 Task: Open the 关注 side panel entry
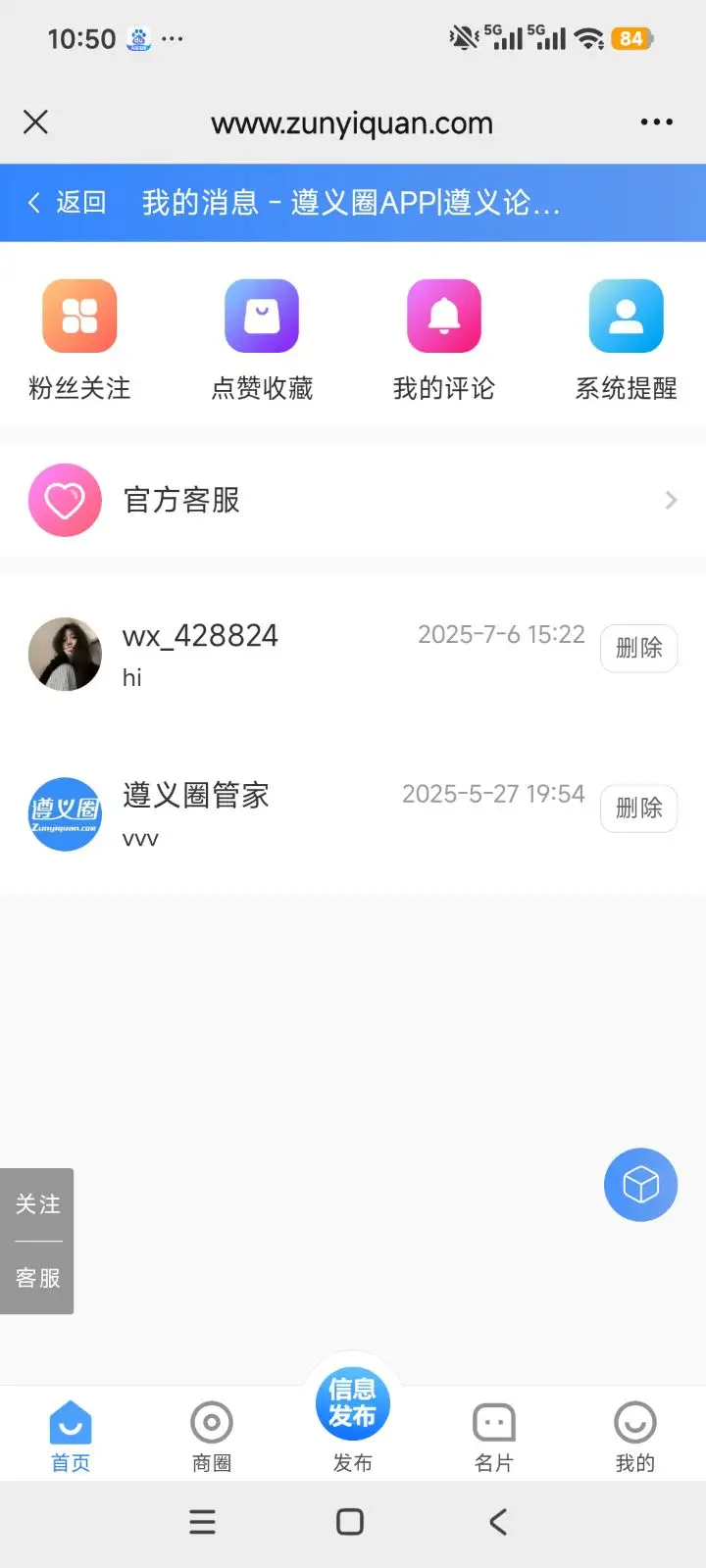coord(37,1204)
